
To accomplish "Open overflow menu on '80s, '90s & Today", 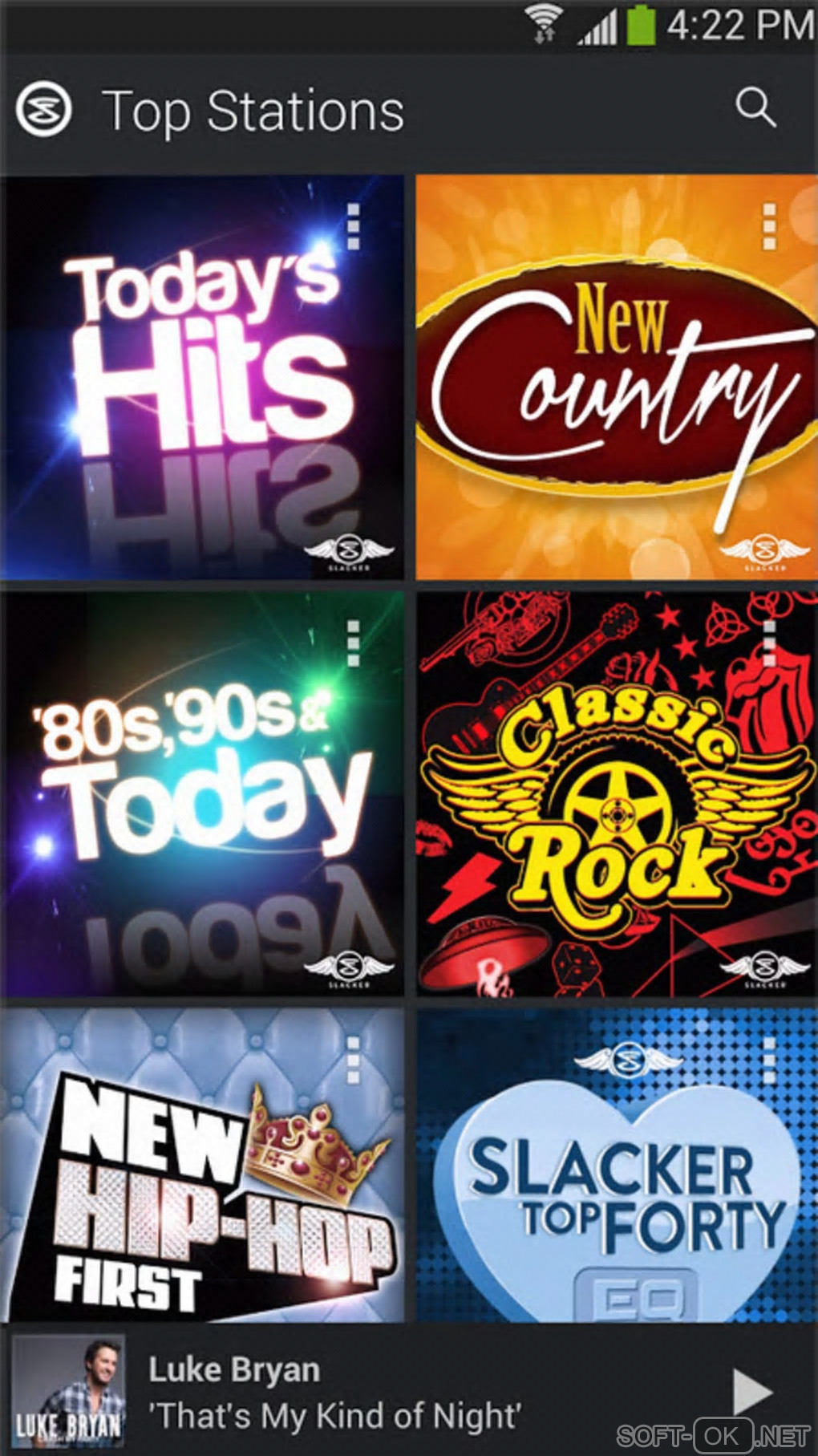I will click(x=353, y=643).
